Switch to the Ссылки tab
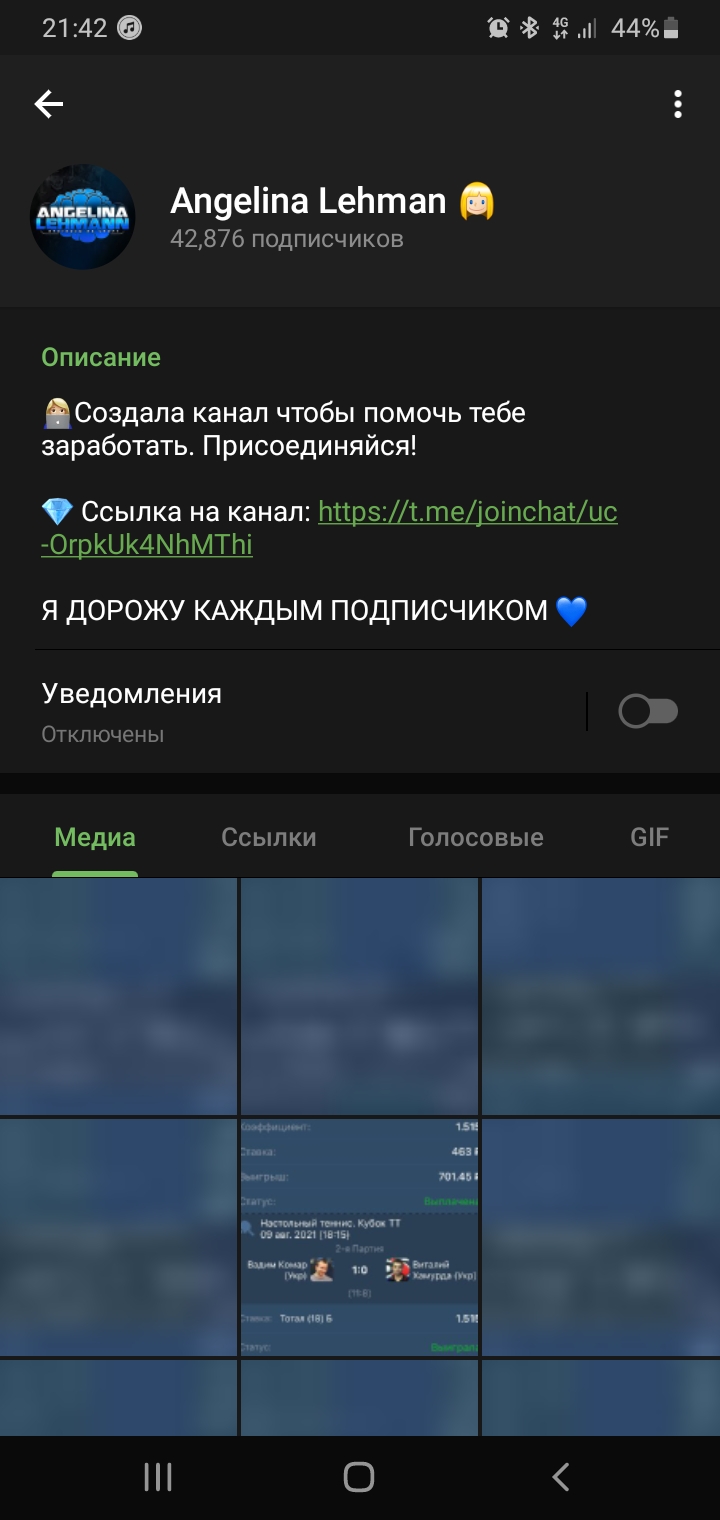The width and height of the screenshot is (720, 1520). click(269, 837)
